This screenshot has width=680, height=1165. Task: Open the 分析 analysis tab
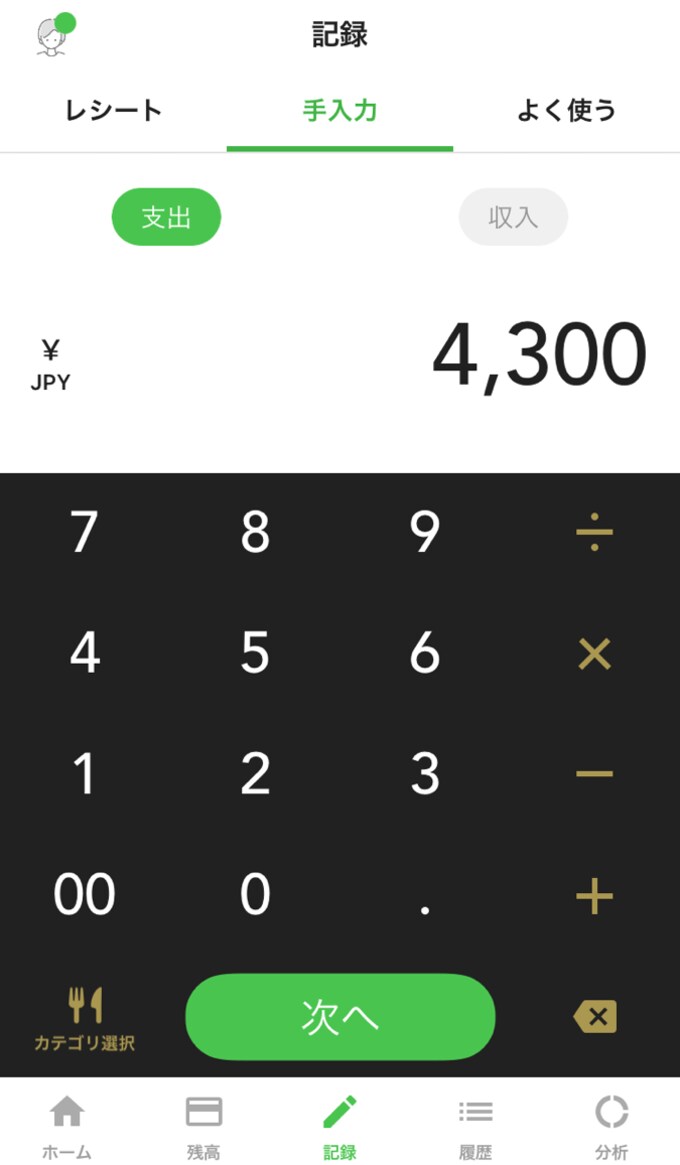611,1126
